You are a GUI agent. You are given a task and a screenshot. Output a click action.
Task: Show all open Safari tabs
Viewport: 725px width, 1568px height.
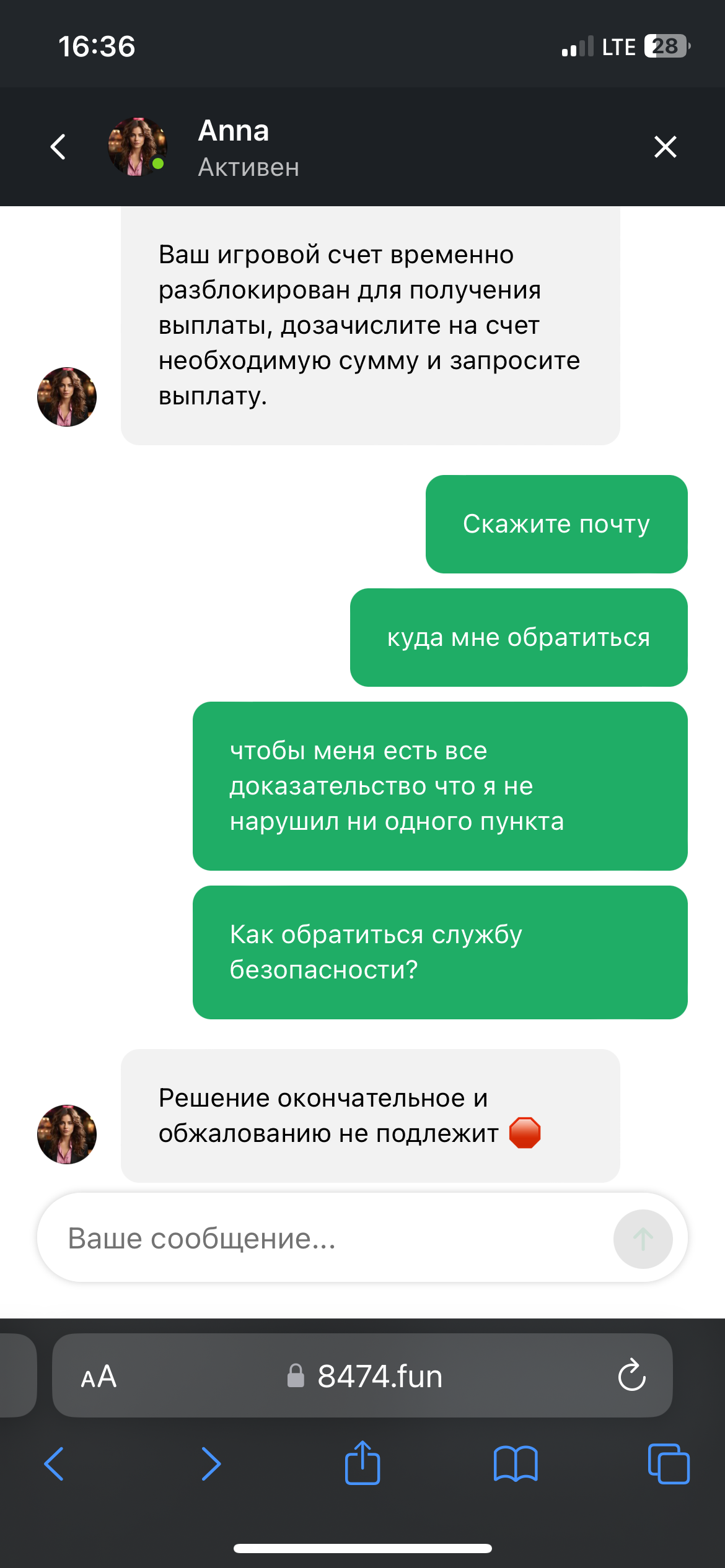pos(669,1464)
